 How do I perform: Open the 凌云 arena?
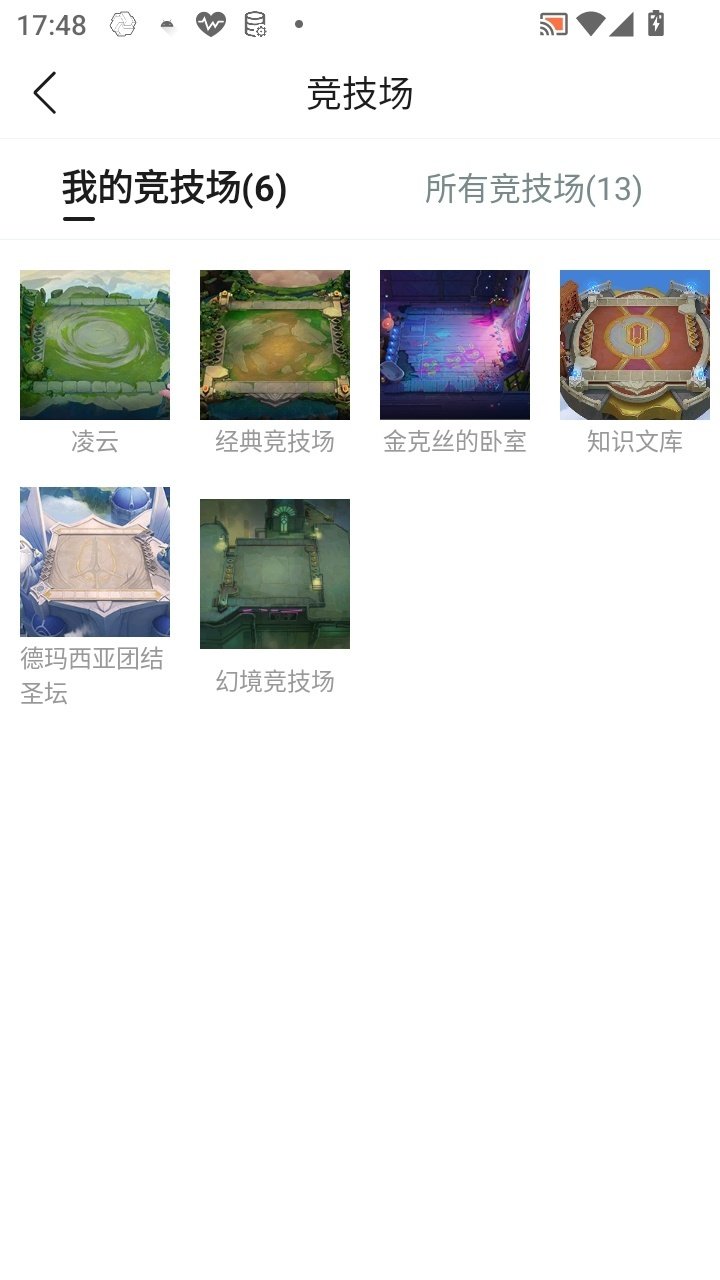[94, 344]
